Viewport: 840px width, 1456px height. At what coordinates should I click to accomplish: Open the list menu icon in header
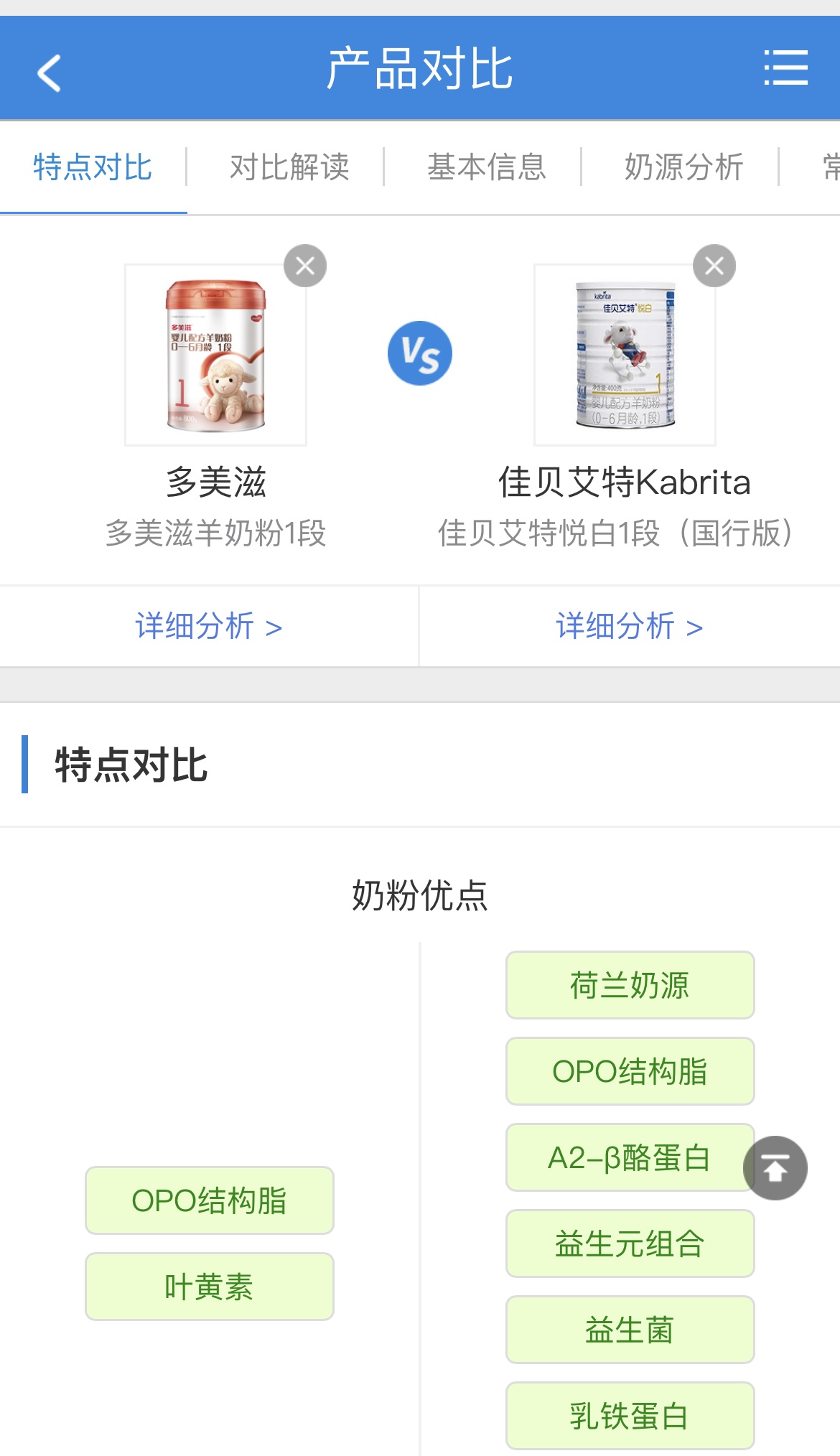(785, 68)
